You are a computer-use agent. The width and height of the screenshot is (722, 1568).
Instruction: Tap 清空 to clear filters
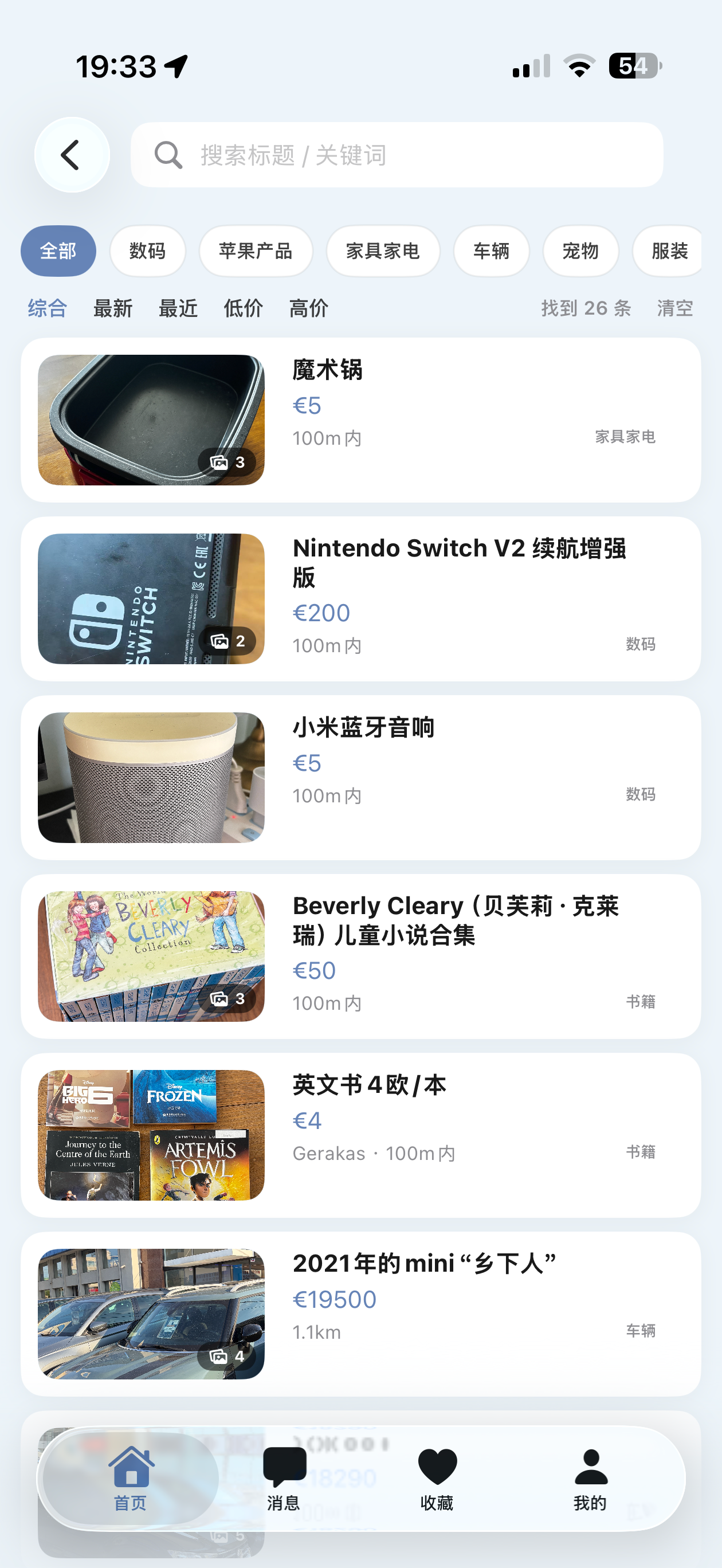675,308
